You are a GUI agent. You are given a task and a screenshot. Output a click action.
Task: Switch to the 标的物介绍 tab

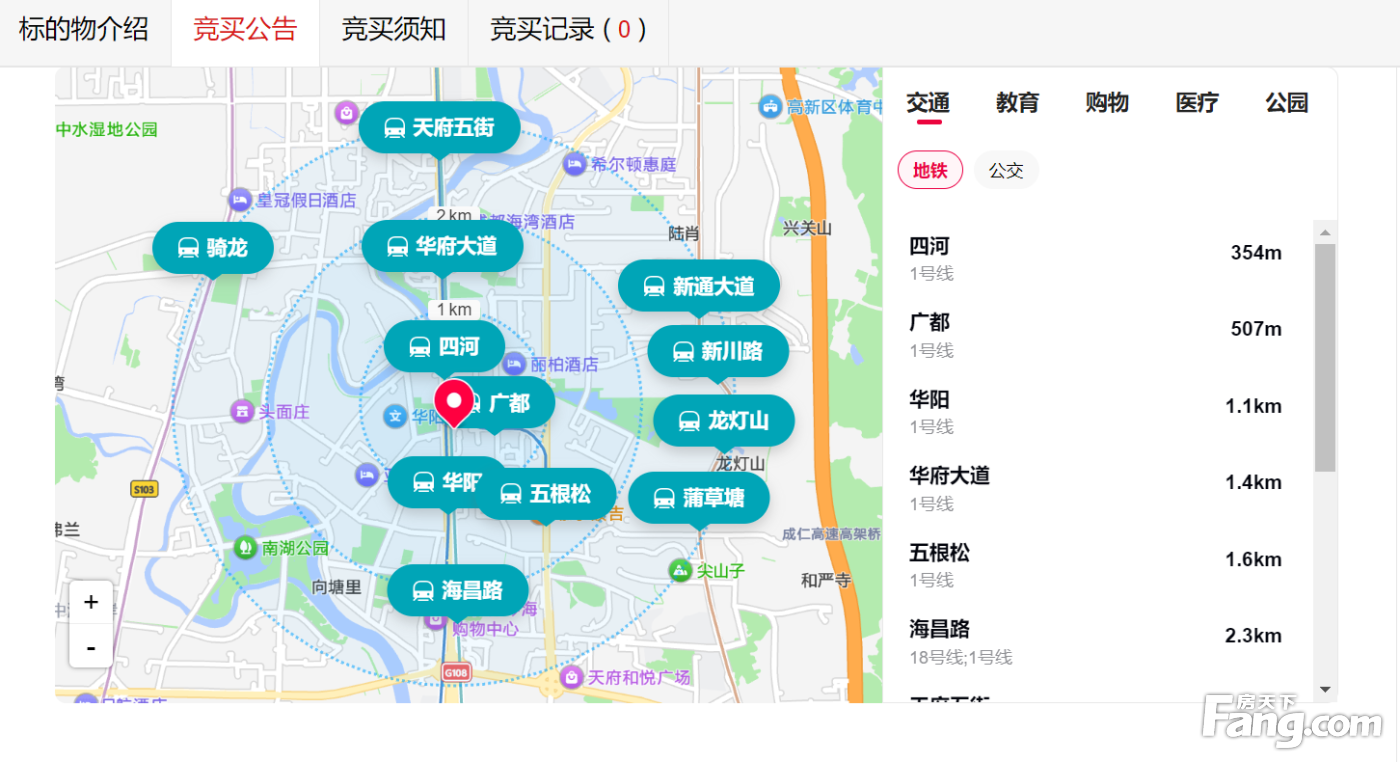(84, 30)
